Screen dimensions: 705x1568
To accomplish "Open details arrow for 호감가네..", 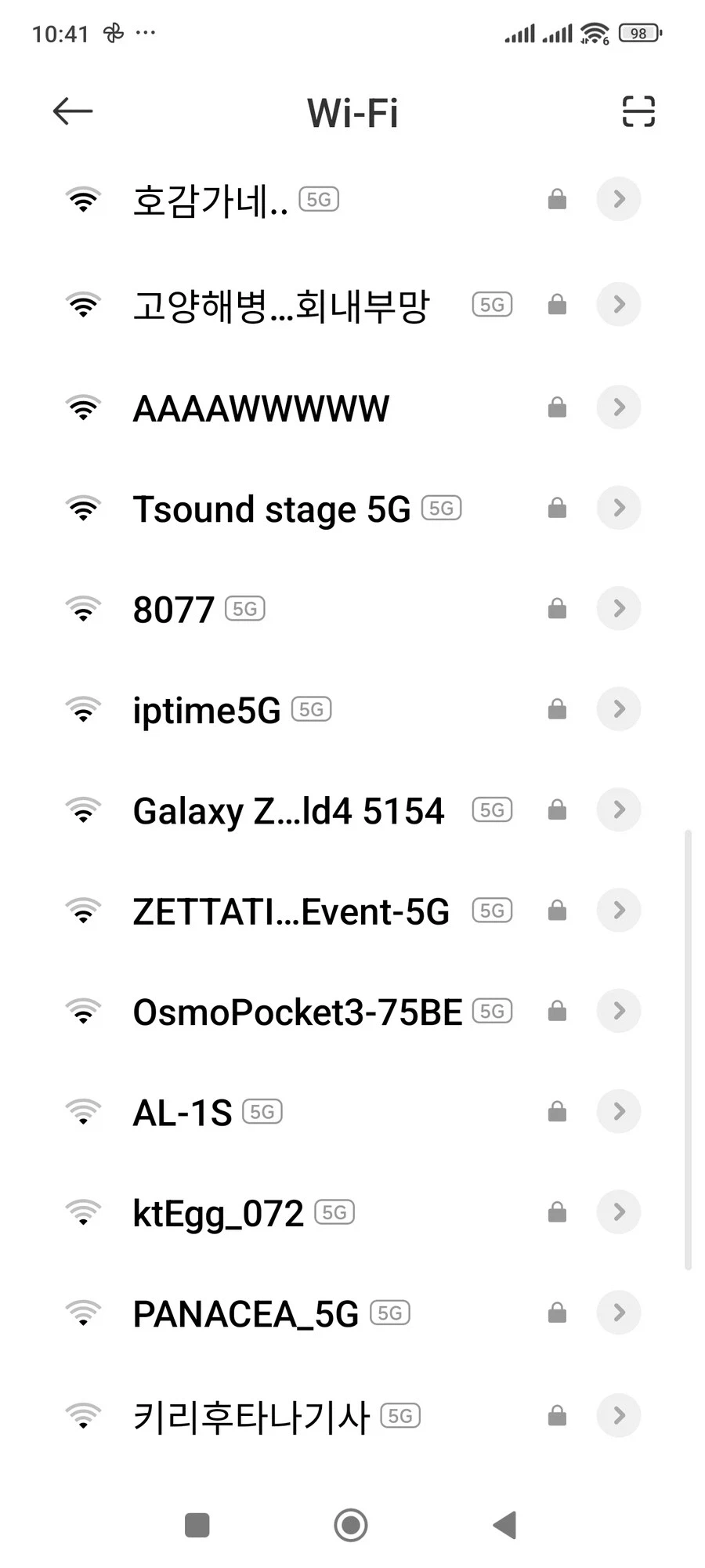I will (x=618, y=199).
